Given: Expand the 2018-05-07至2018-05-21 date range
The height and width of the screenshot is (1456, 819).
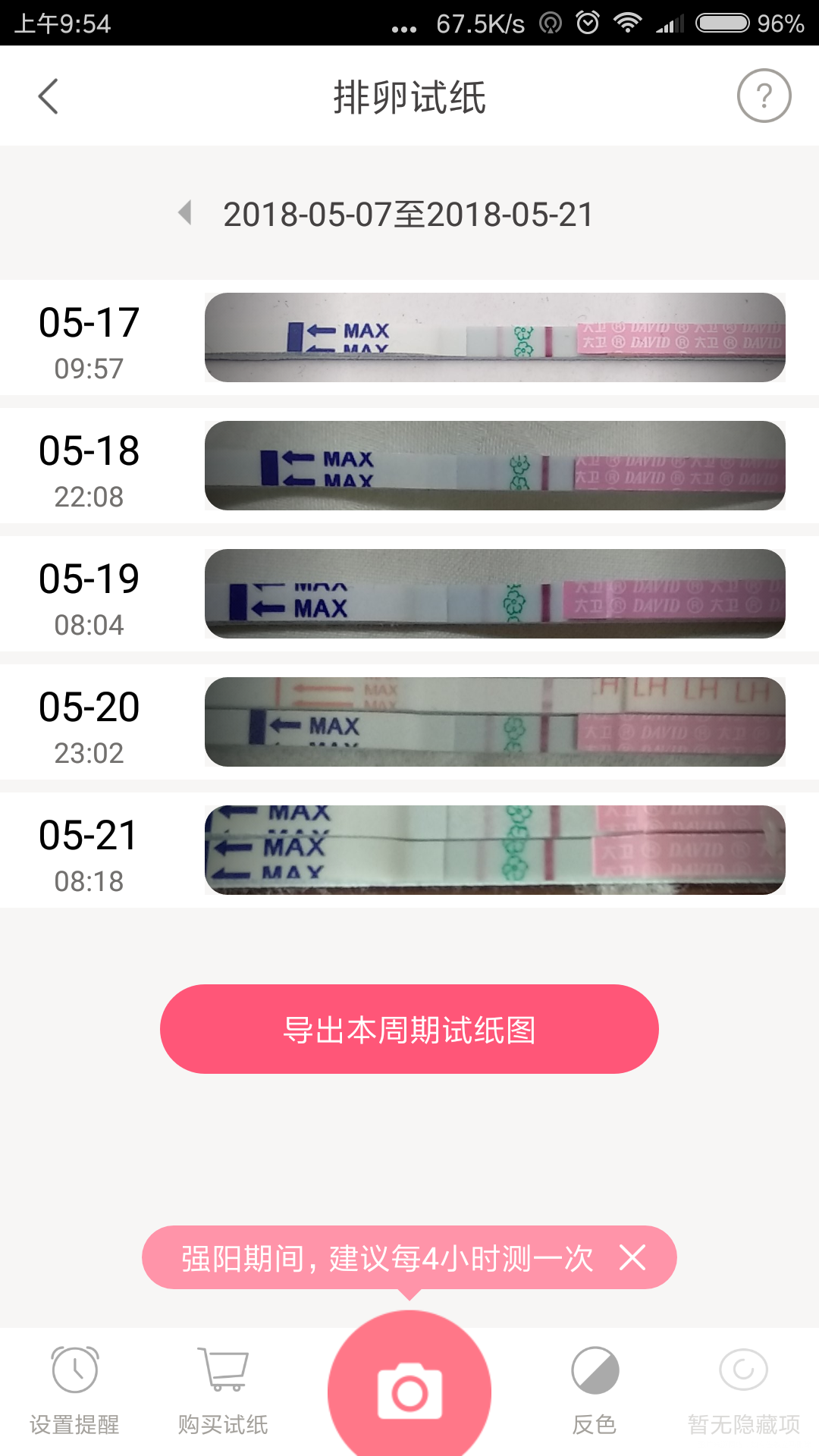Looking at the screenshot, I should point(409,215).
